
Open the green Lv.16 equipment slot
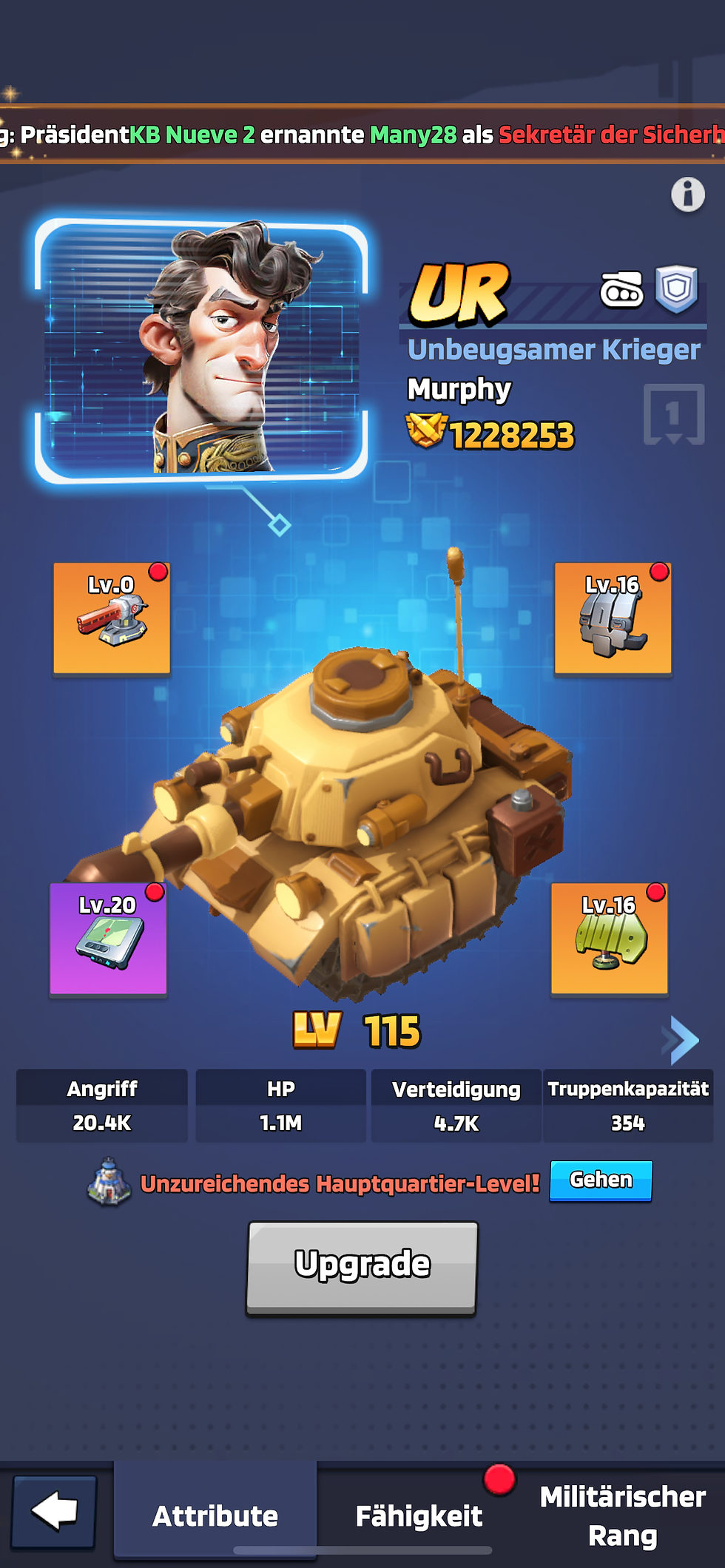(609, 939)
